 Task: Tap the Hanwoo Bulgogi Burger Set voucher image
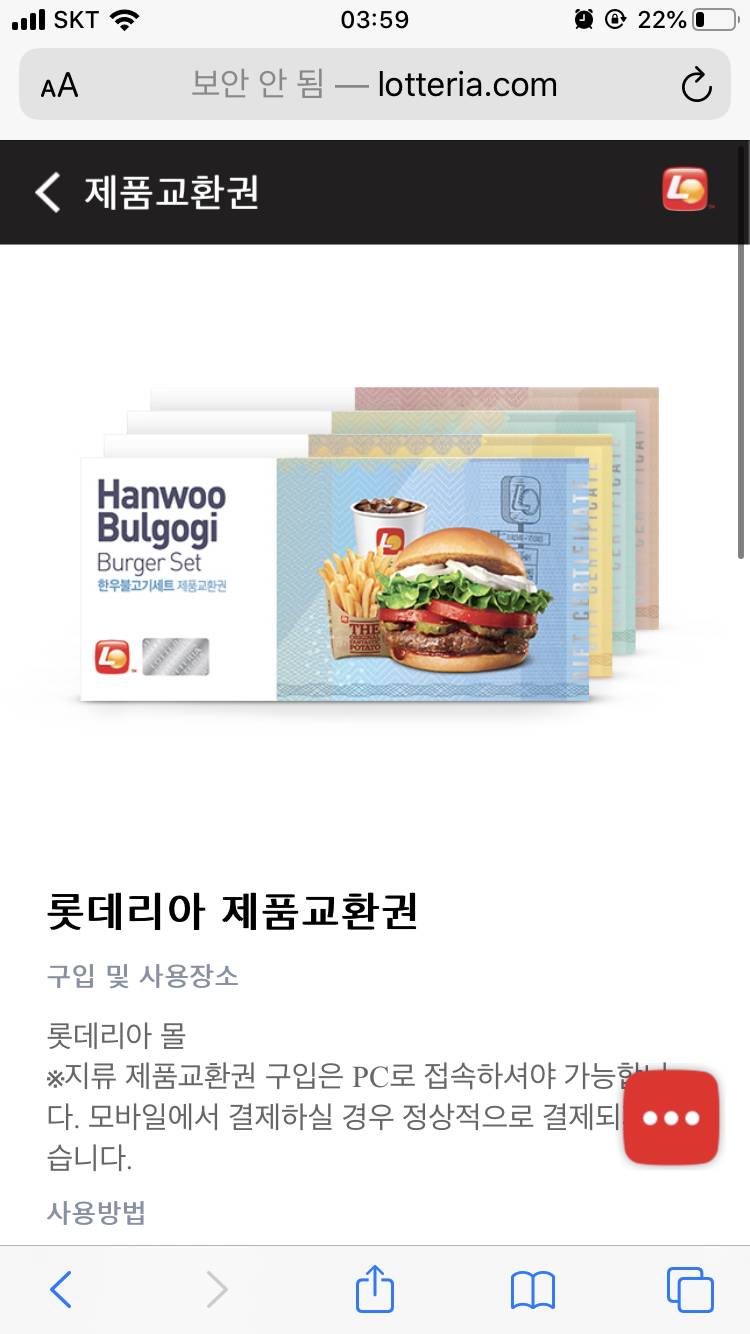click(335, 578)
